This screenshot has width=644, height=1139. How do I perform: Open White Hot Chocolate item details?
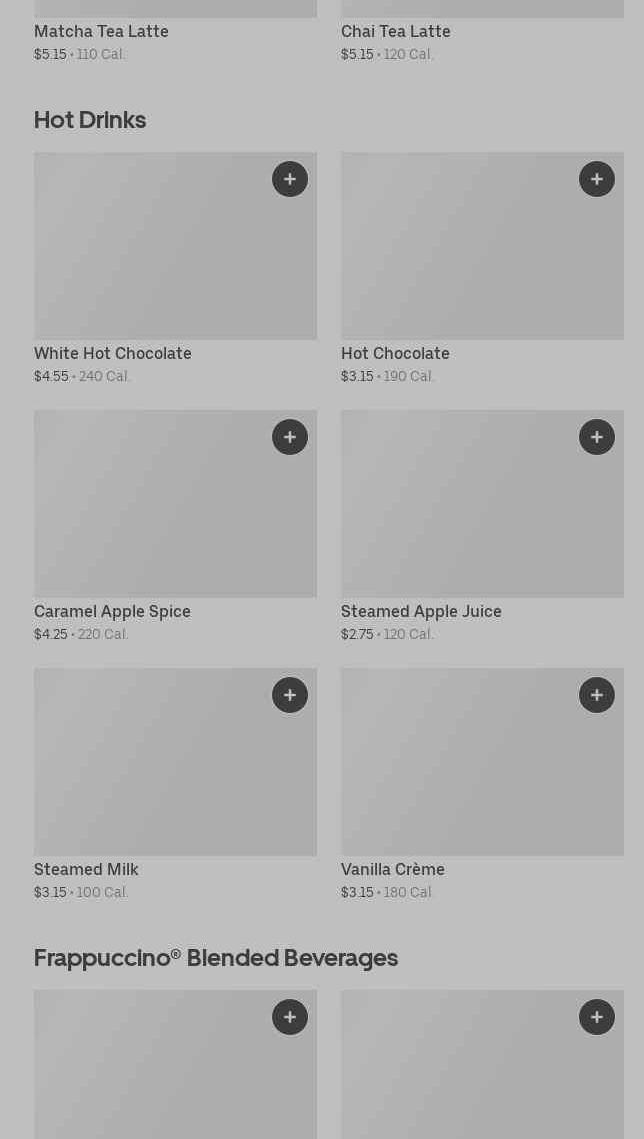pos(150,260)
